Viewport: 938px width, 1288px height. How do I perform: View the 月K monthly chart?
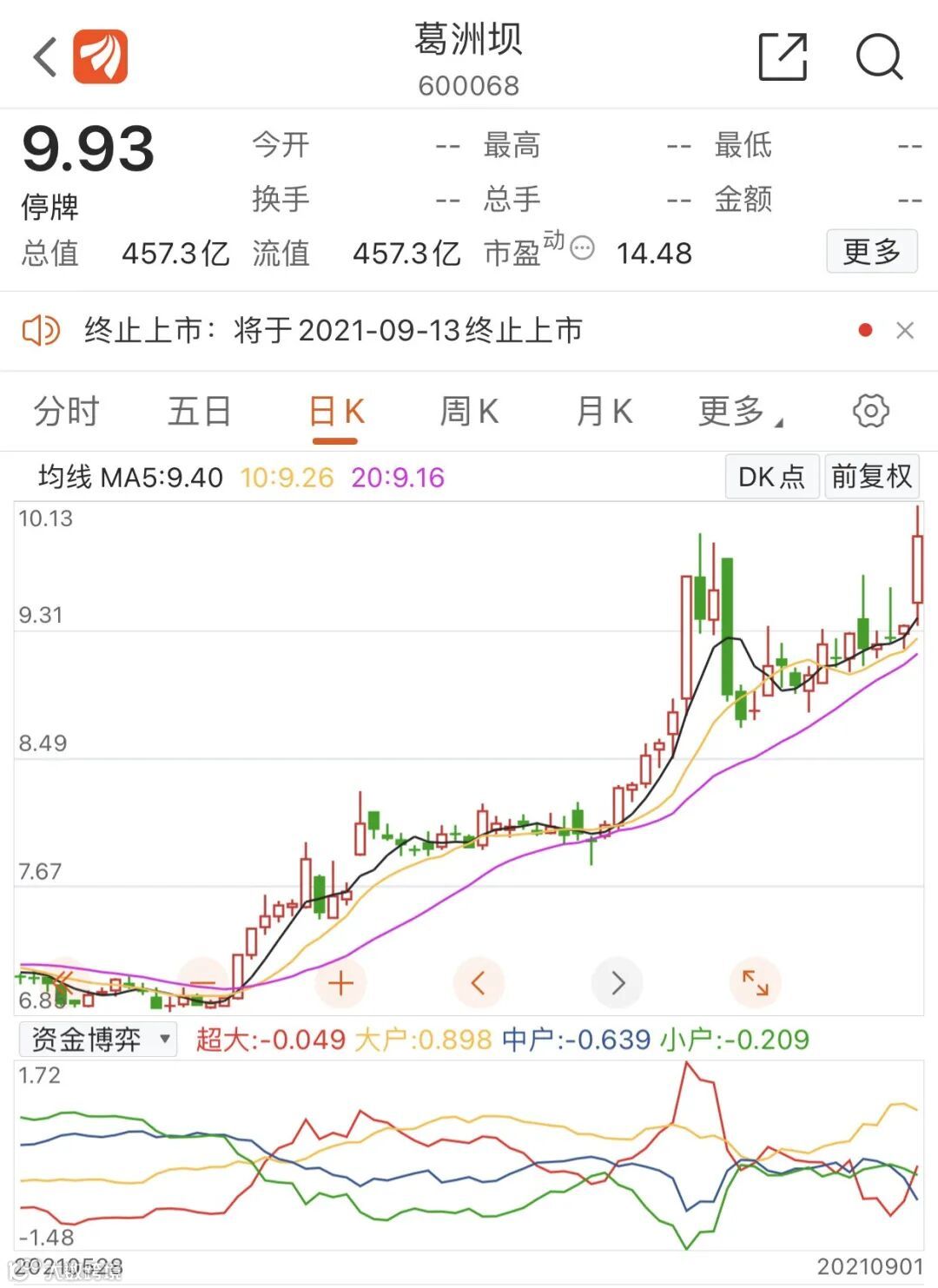point(604,411)
